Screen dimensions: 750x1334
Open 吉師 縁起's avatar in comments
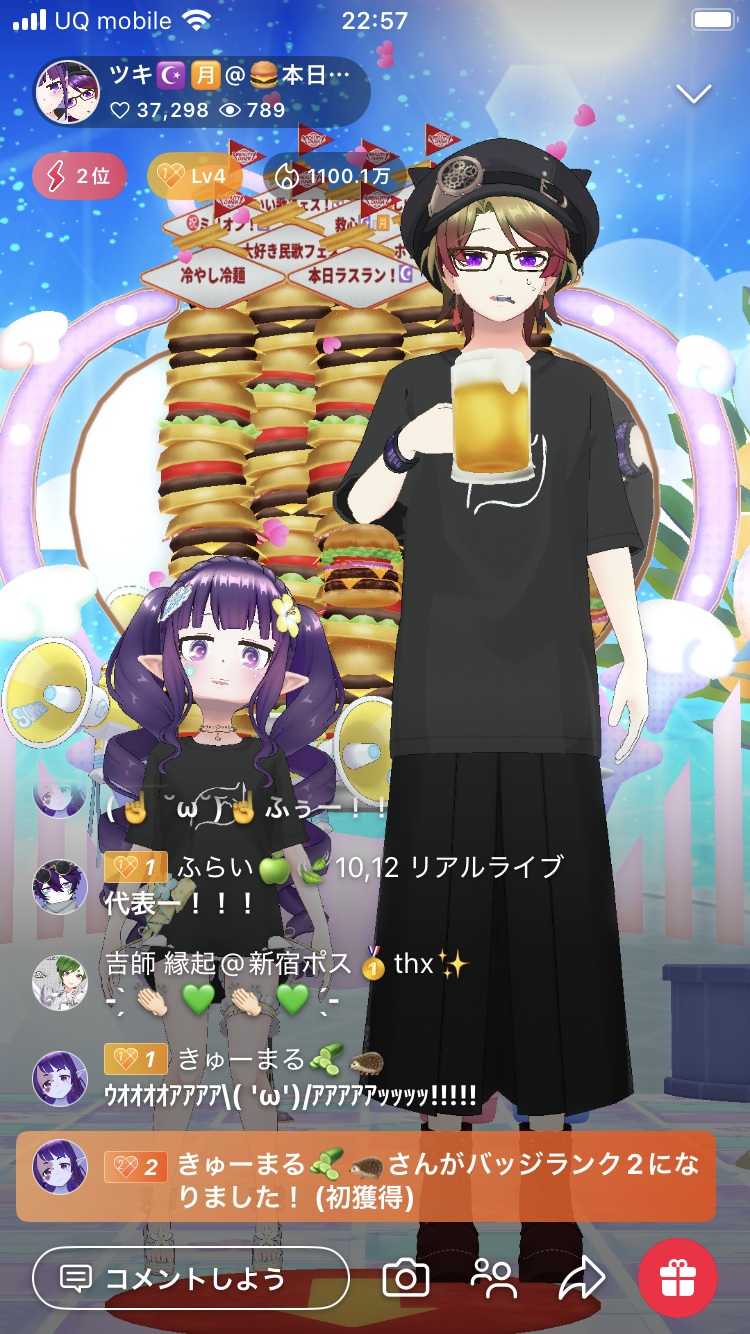point(60,982)
